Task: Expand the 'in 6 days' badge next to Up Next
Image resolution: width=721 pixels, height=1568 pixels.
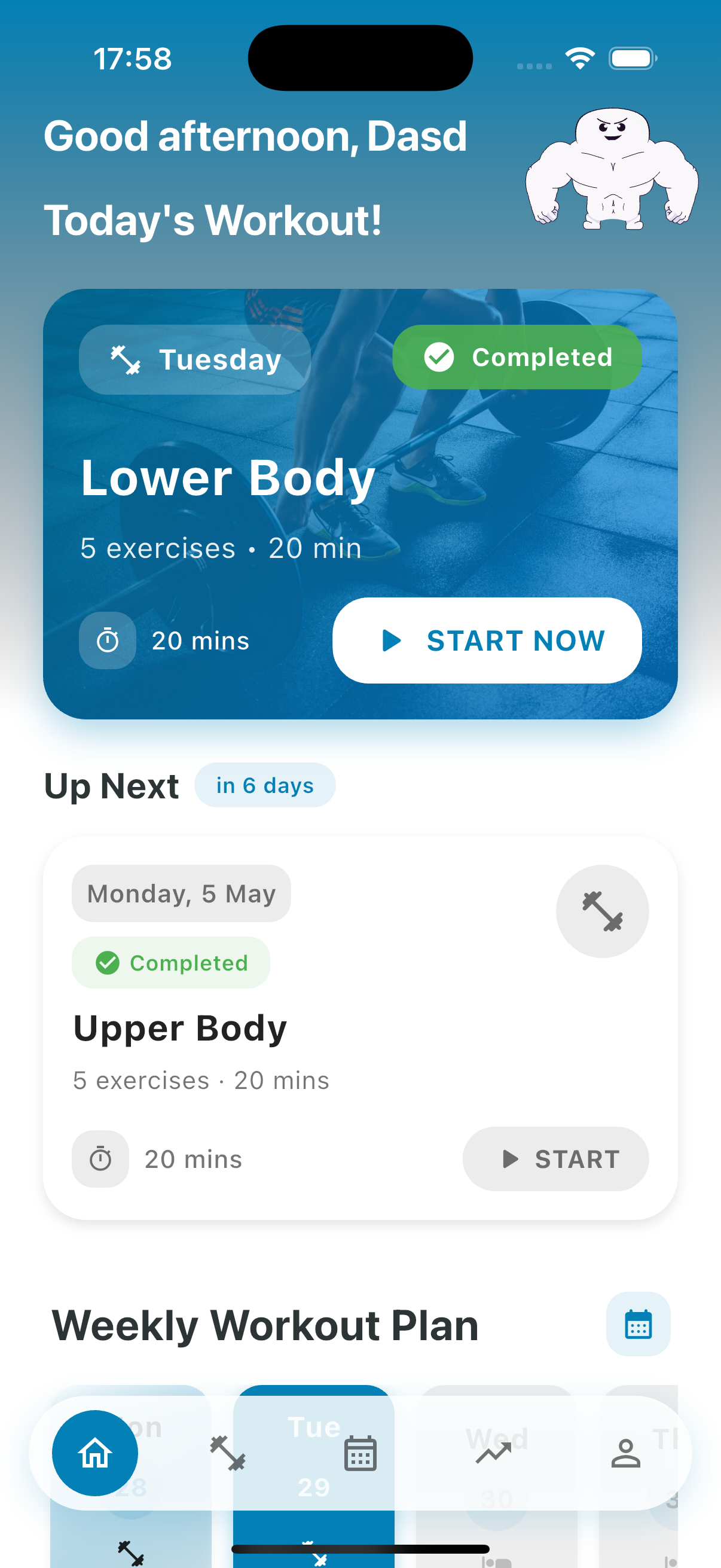Action: tap(265, 785)
